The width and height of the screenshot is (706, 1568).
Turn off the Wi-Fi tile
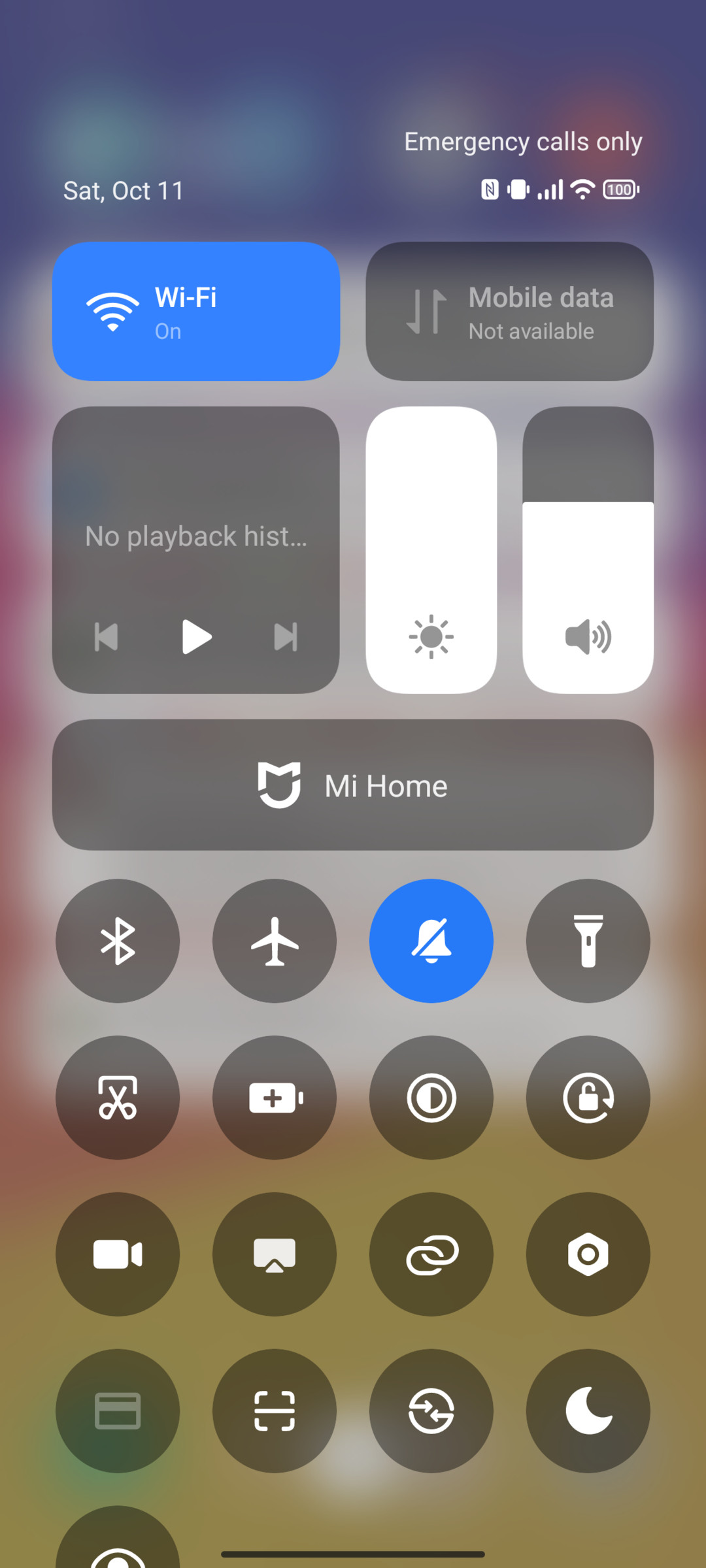pyautogui.click(x=196, y=311)
